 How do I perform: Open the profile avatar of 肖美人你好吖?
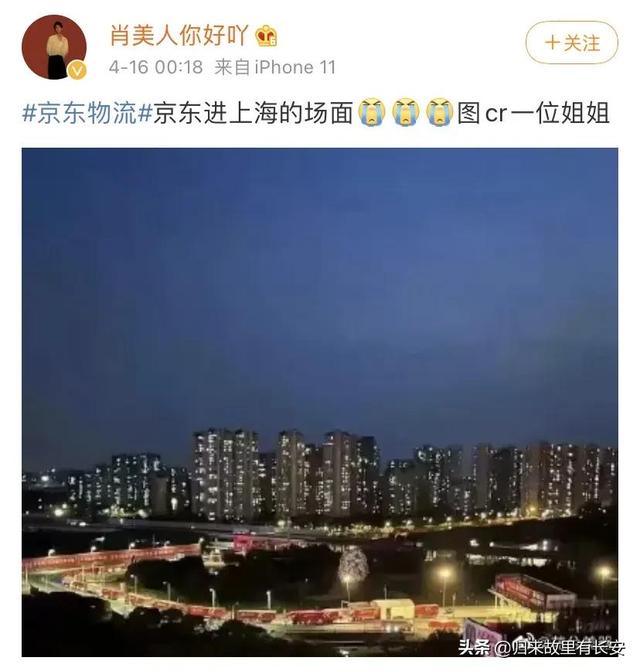tap(54, 46)
